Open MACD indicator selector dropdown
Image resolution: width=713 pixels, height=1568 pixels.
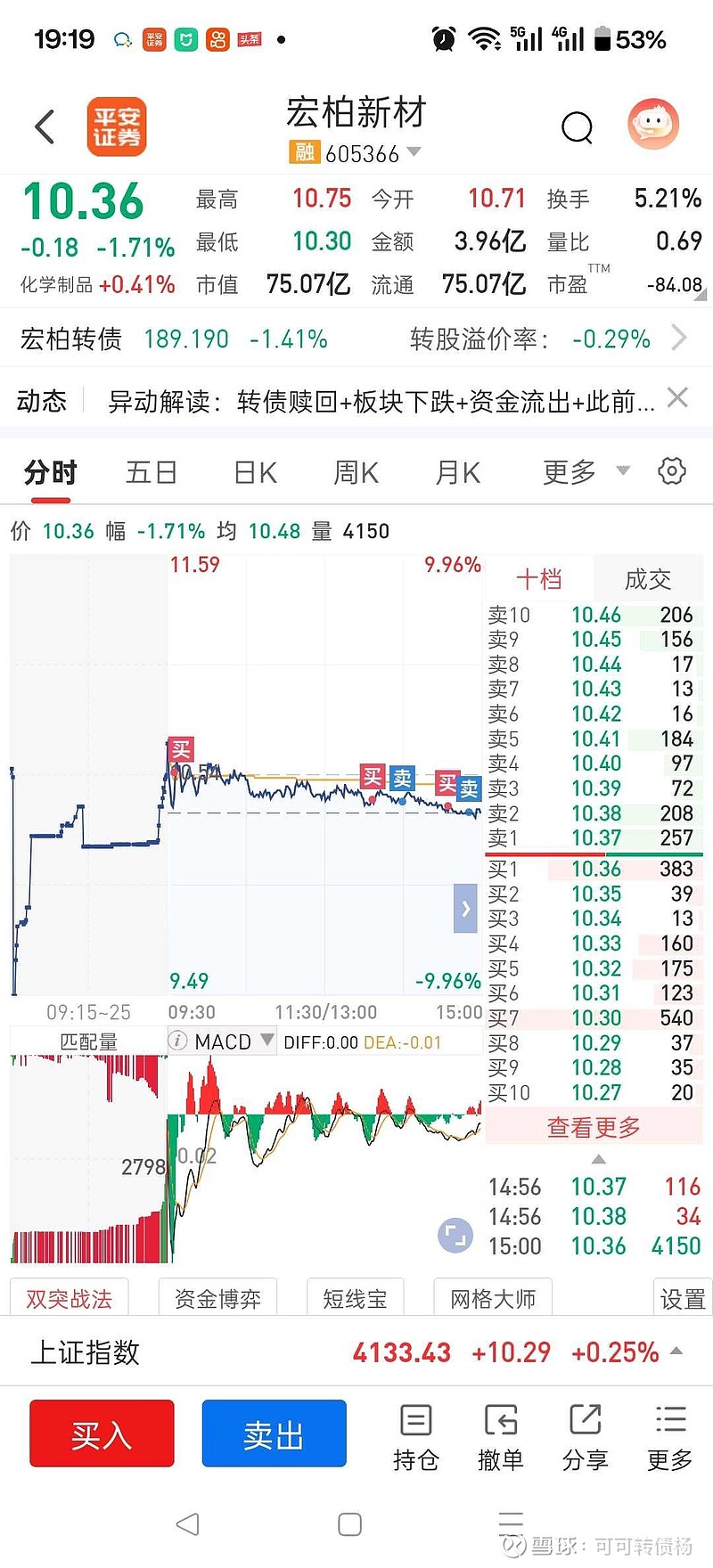click(x=266, y=1041)
